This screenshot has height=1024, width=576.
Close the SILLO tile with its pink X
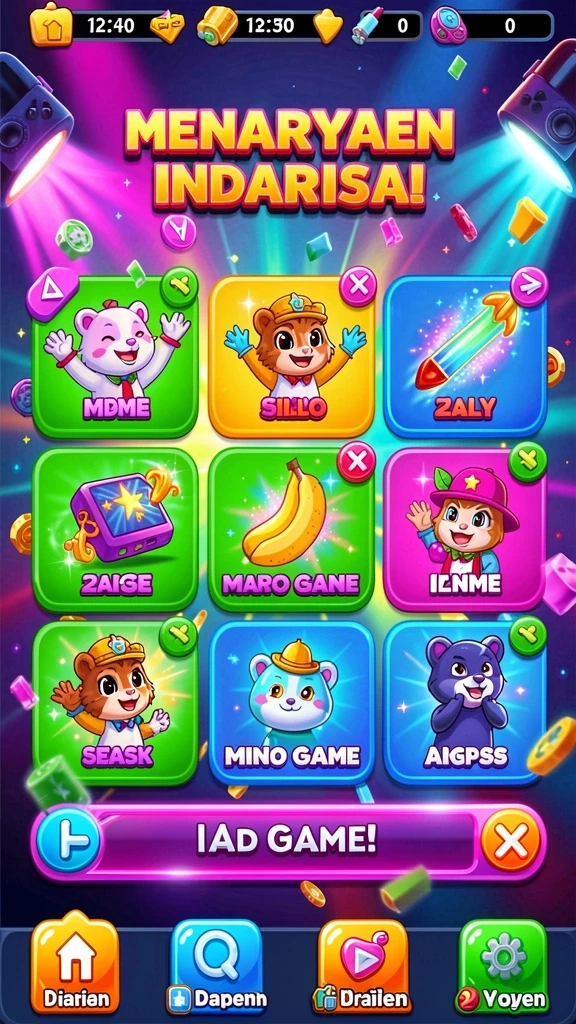[x=358, y=285]
